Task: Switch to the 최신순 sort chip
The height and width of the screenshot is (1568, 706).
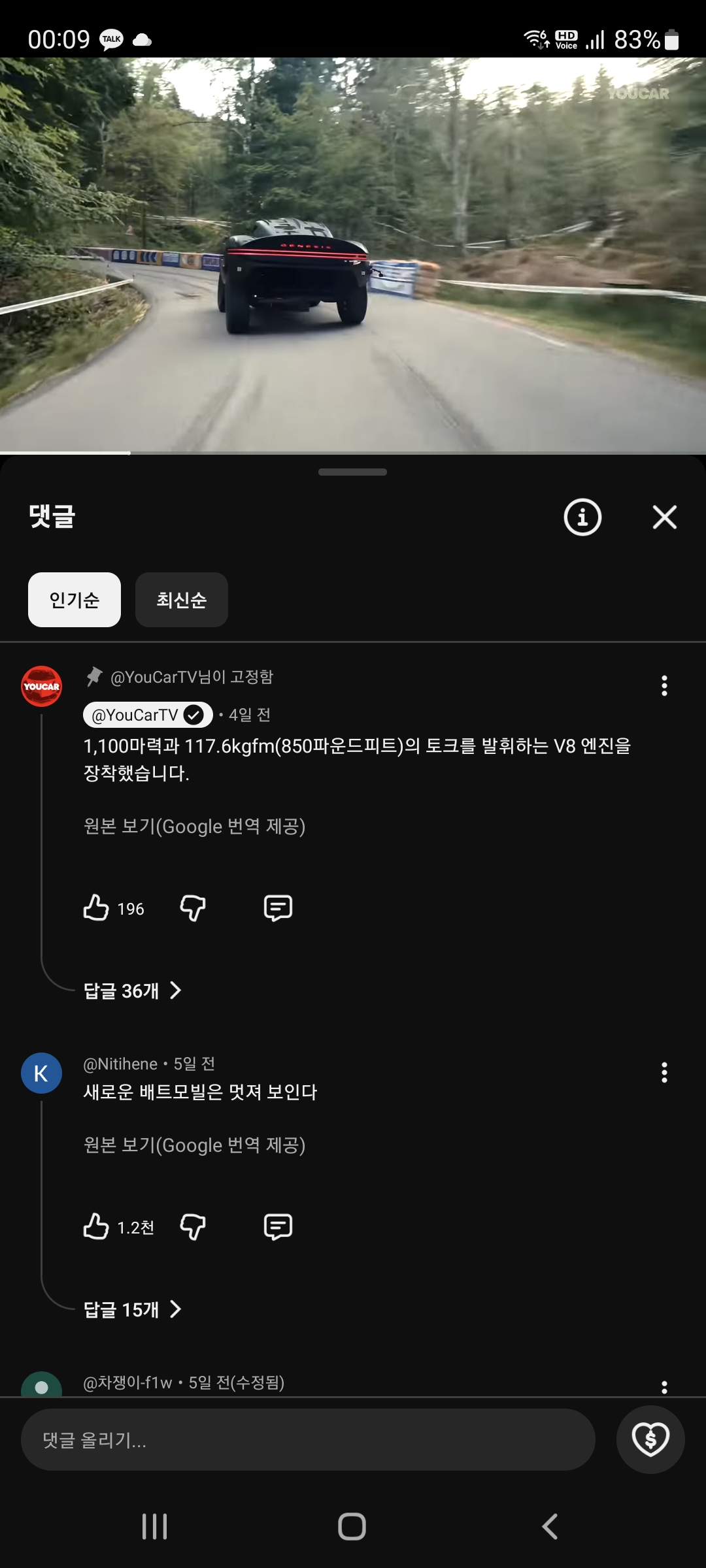Action: click(182, 600)
